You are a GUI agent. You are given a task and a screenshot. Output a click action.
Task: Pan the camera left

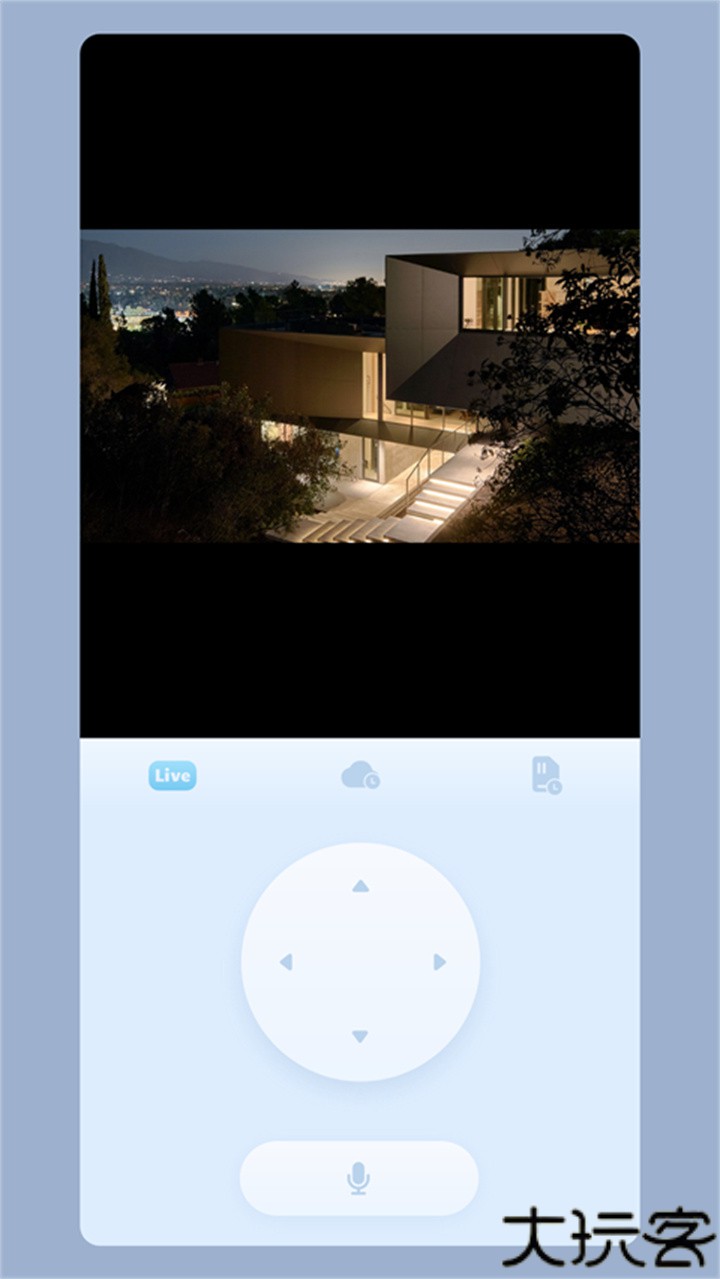tap(286, 962)
